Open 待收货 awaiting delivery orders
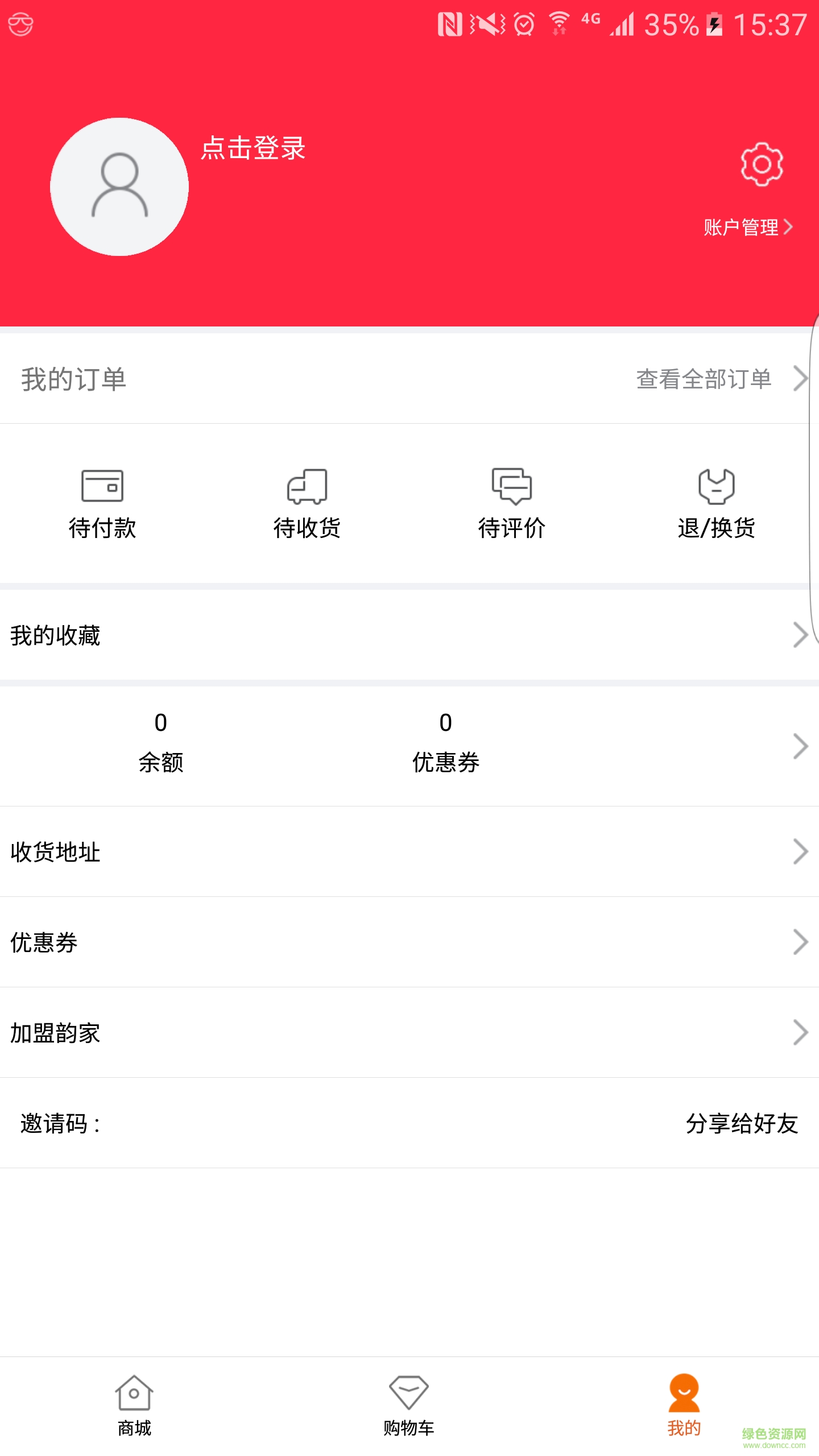The width and height of the screenshot is (819, 1456). point(307,503)
